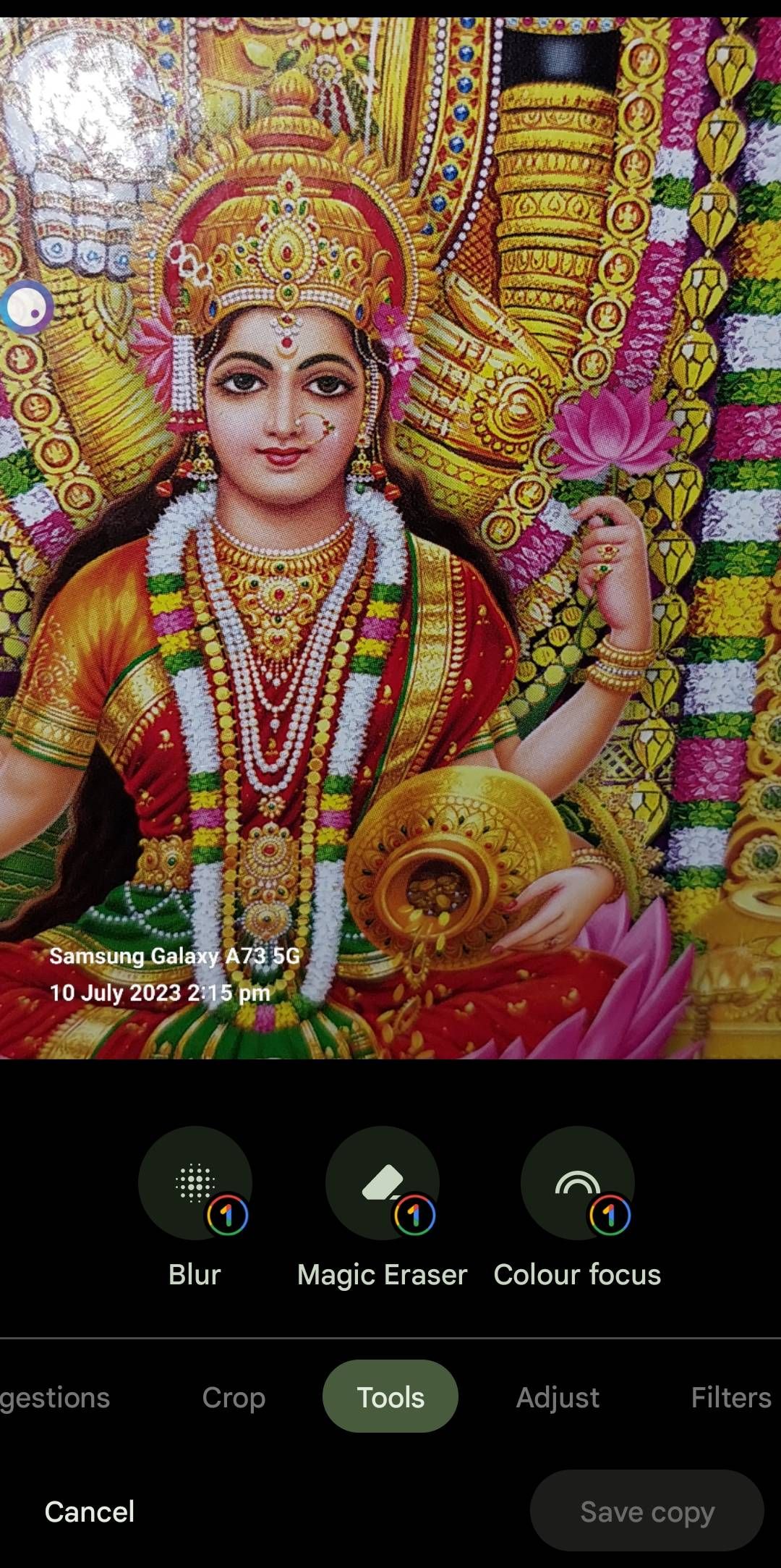Select the Tools tab

click(390, 1397)
